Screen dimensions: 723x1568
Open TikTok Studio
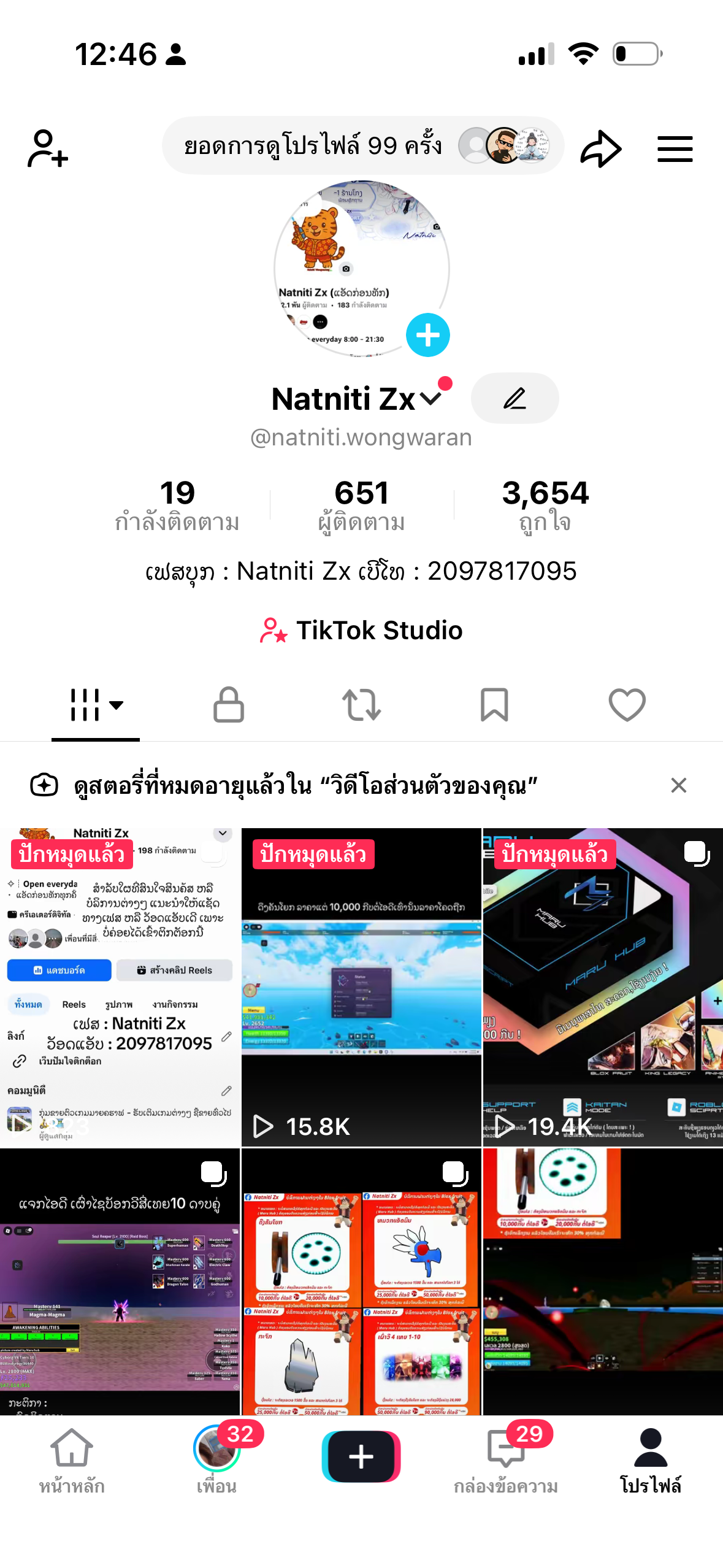pos(361,630)
